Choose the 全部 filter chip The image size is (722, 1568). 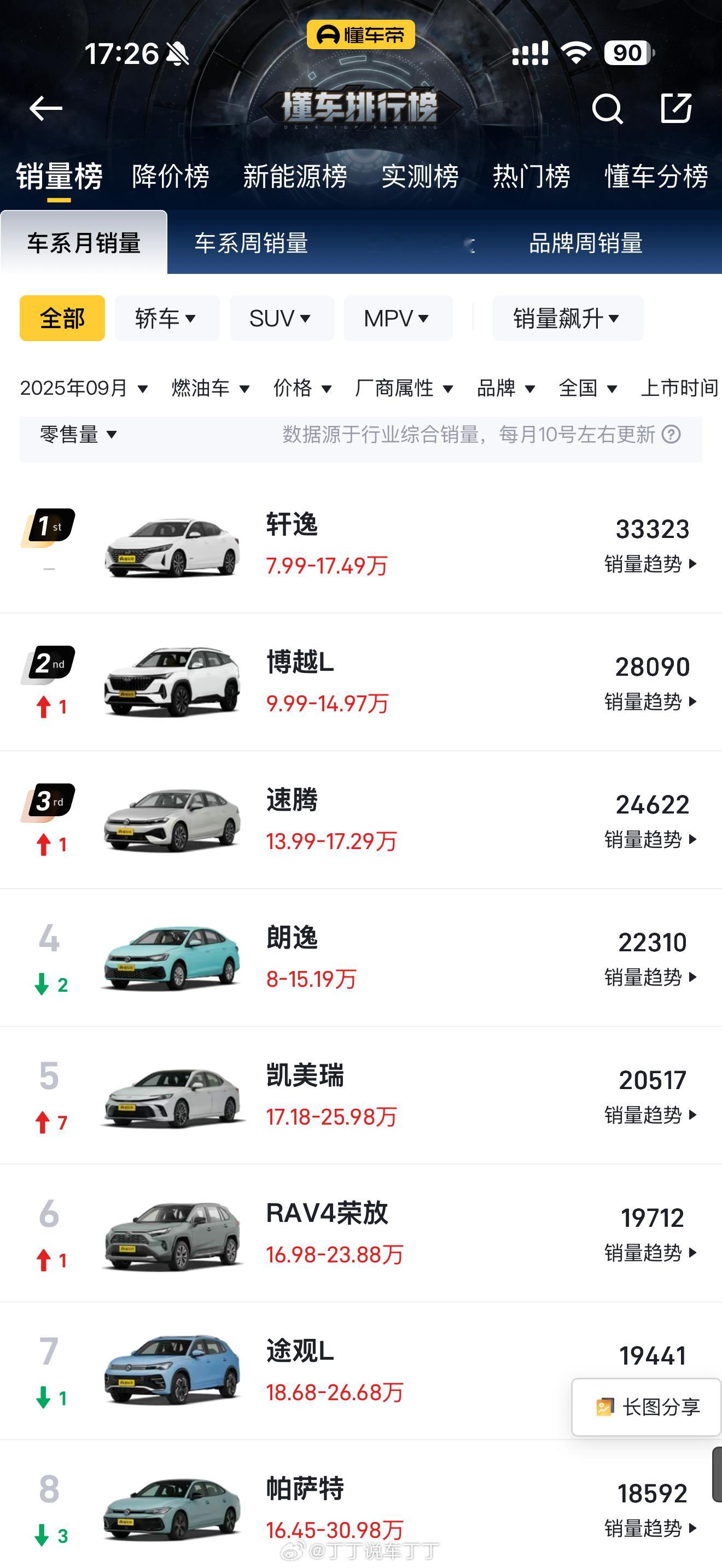click(x=62, y=318)
